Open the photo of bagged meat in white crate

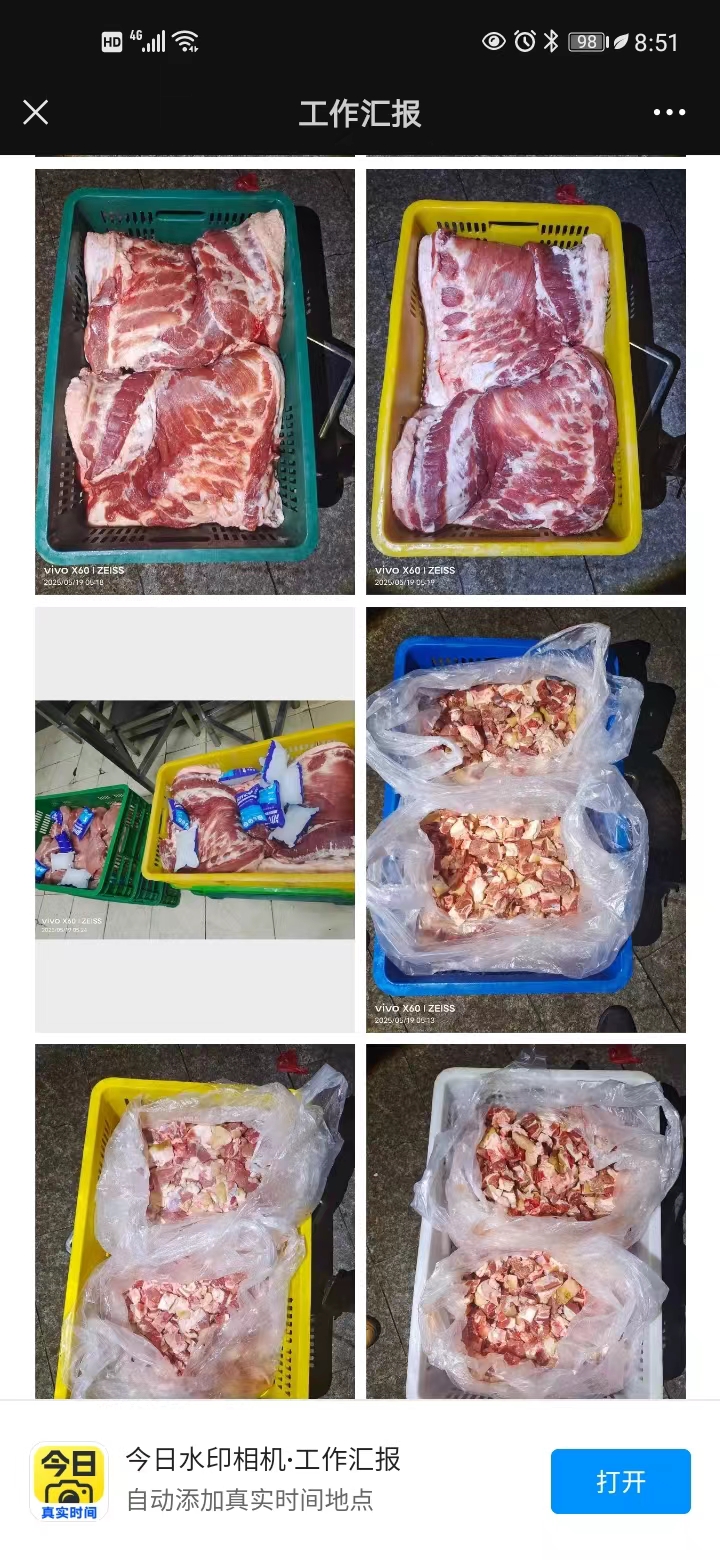pyautogui.click(x=525, y=1220)
